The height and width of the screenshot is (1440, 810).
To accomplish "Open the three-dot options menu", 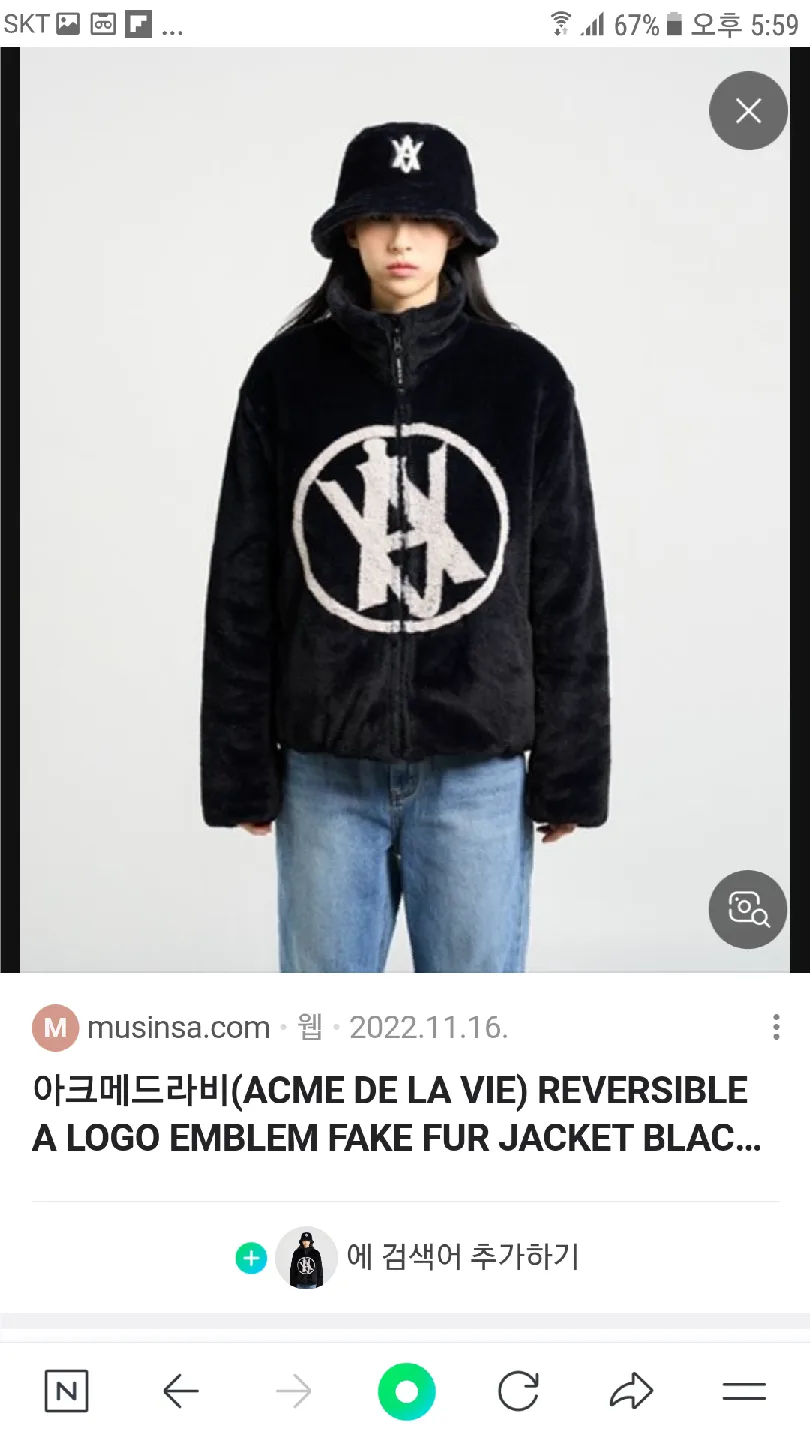I will [776, 1027].
